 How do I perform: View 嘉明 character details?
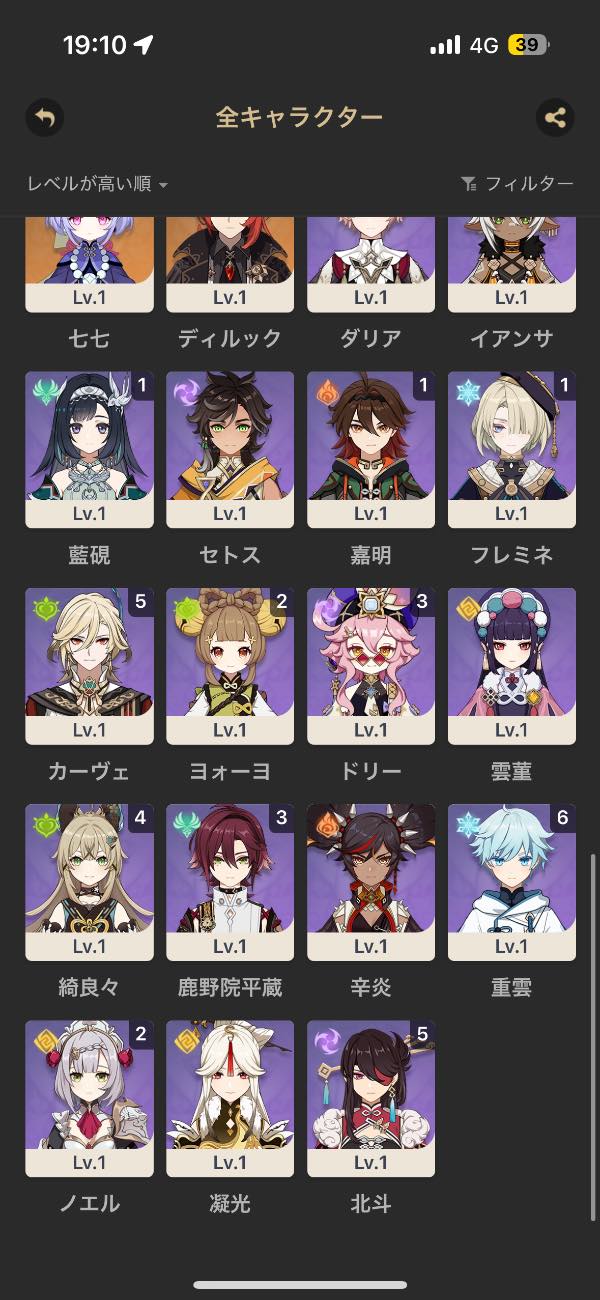(371, 450)
